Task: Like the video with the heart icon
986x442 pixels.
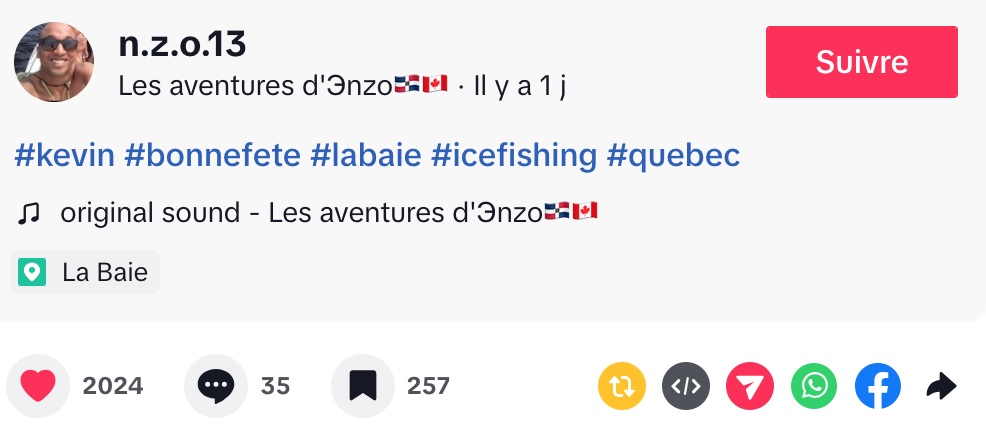Action: (x=38, y=386)
